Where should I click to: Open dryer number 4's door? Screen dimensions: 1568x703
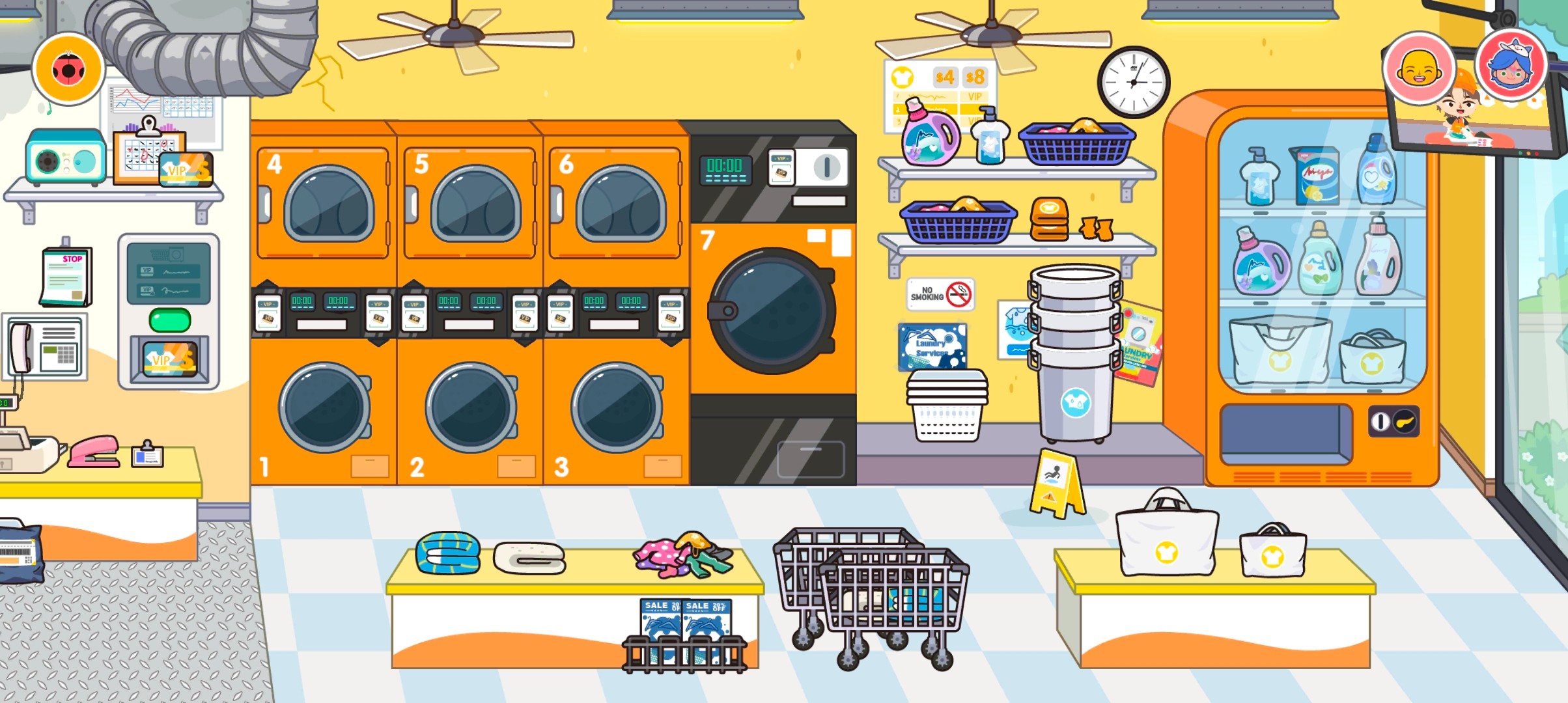click(x=329, y=204)
